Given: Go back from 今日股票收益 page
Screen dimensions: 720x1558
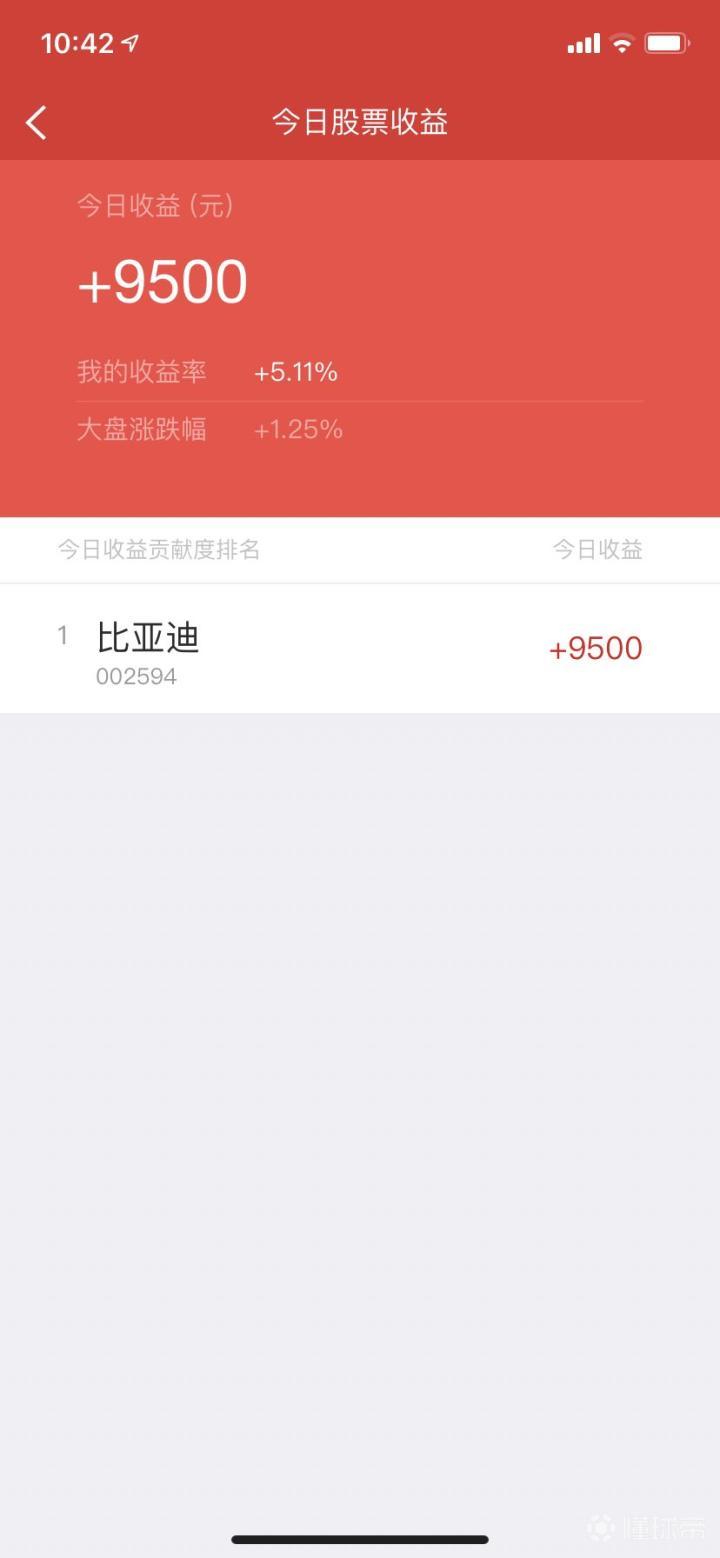Looking at the screenshot, I should [x=36, y=123].
